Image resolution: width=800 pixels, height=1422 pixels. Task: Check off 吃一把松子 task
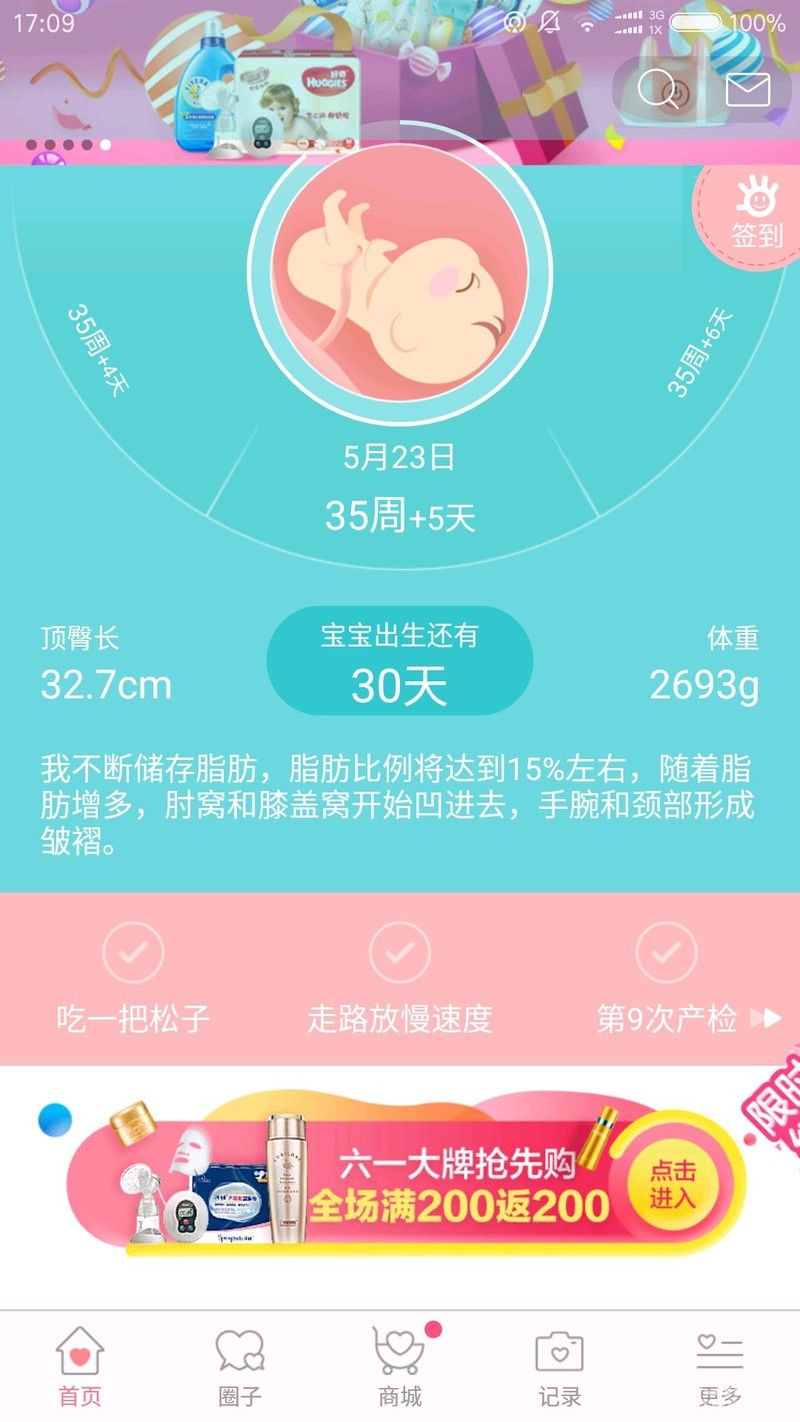click(133, 953)
